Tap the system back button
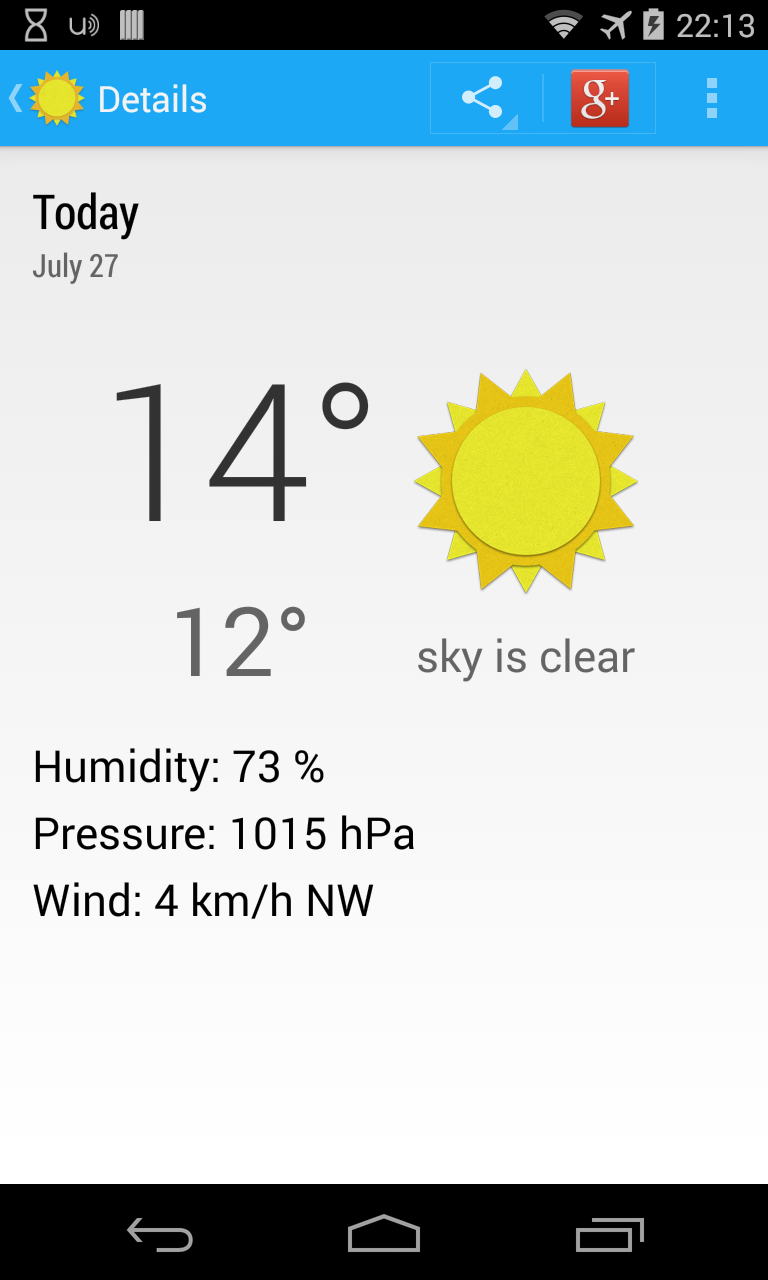This screenshot has width=768, height=1280. click(160, 1236)
